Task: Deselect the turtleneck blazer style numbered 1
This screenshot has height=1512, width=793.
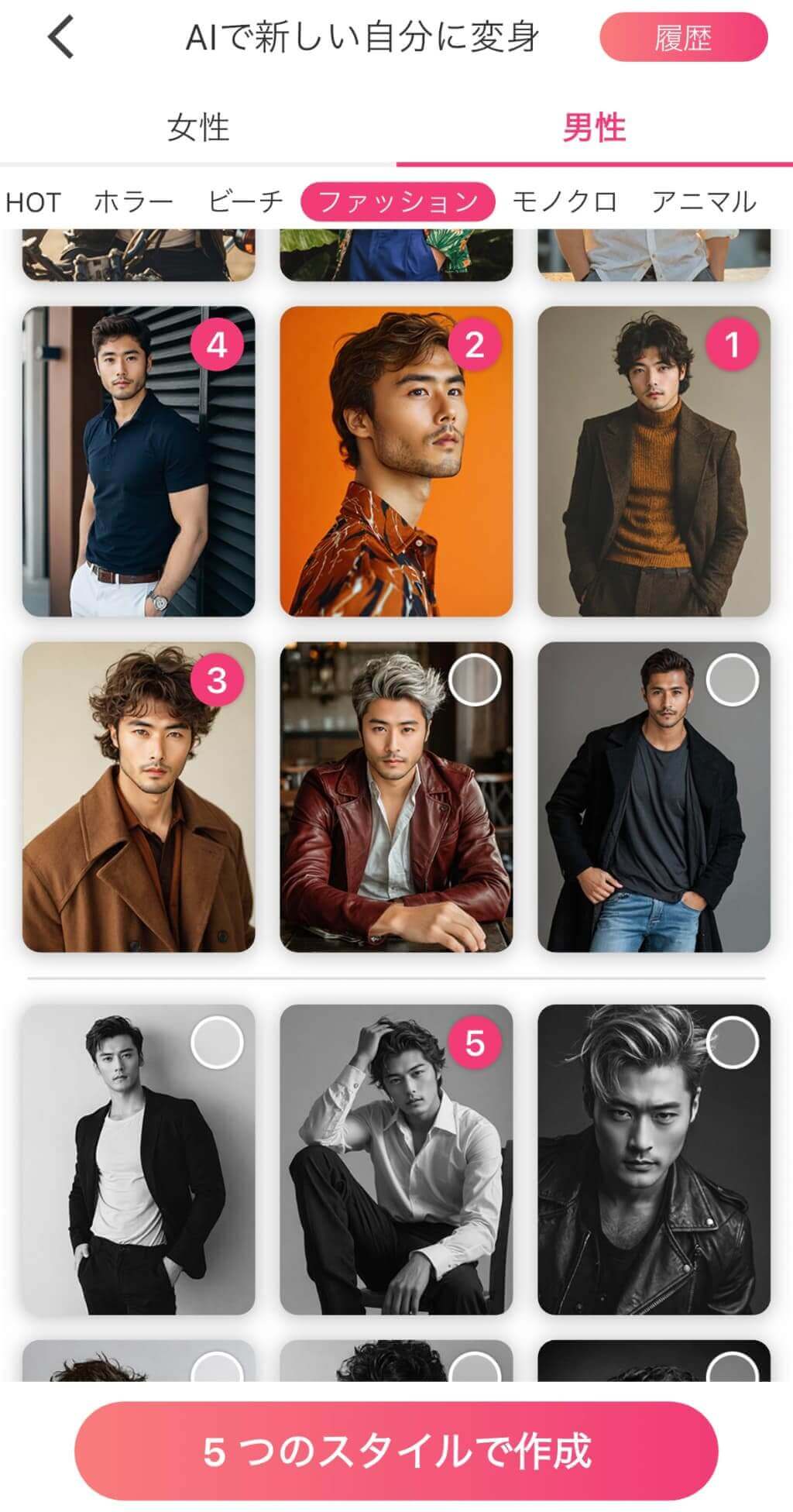Action: [654, 462]
